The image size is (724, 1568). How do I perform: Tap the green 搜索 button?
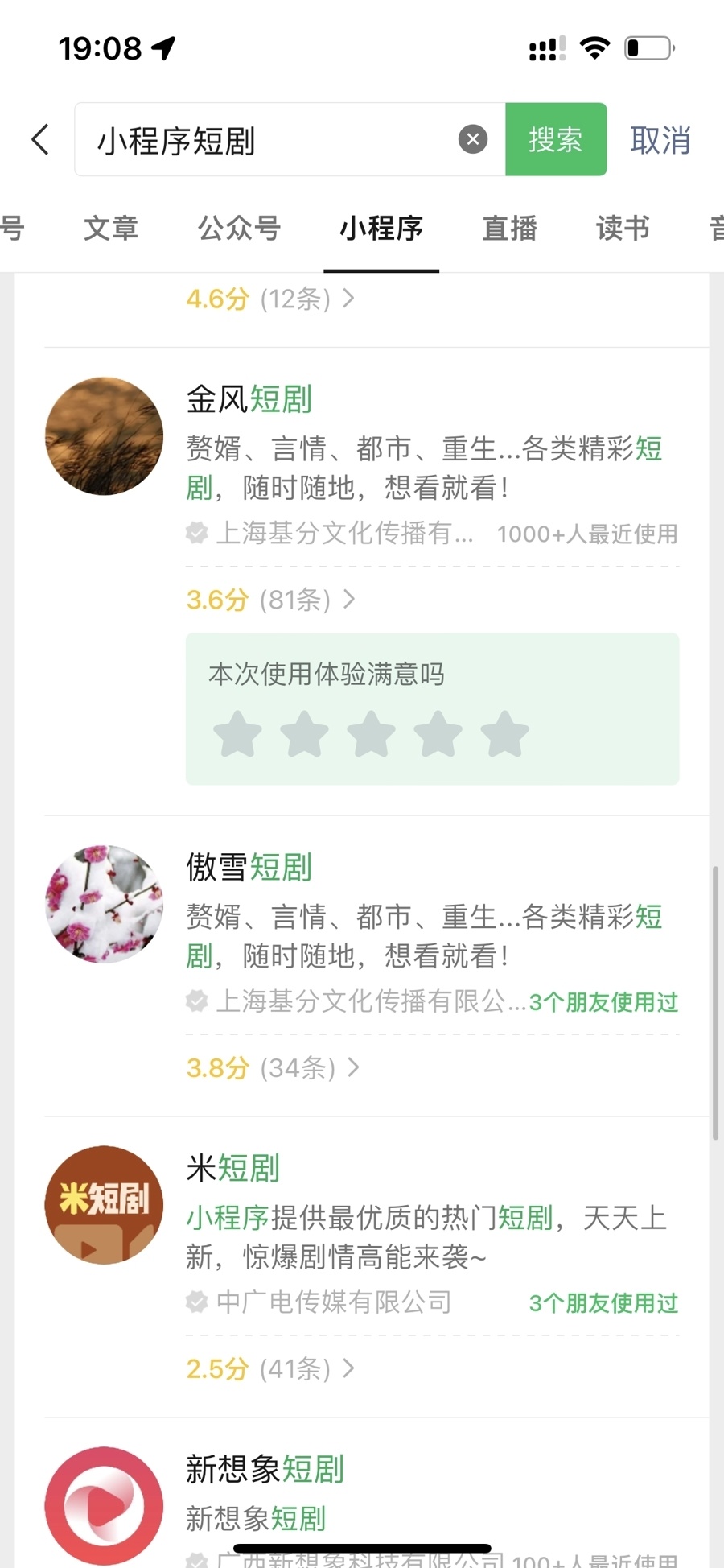556,139
